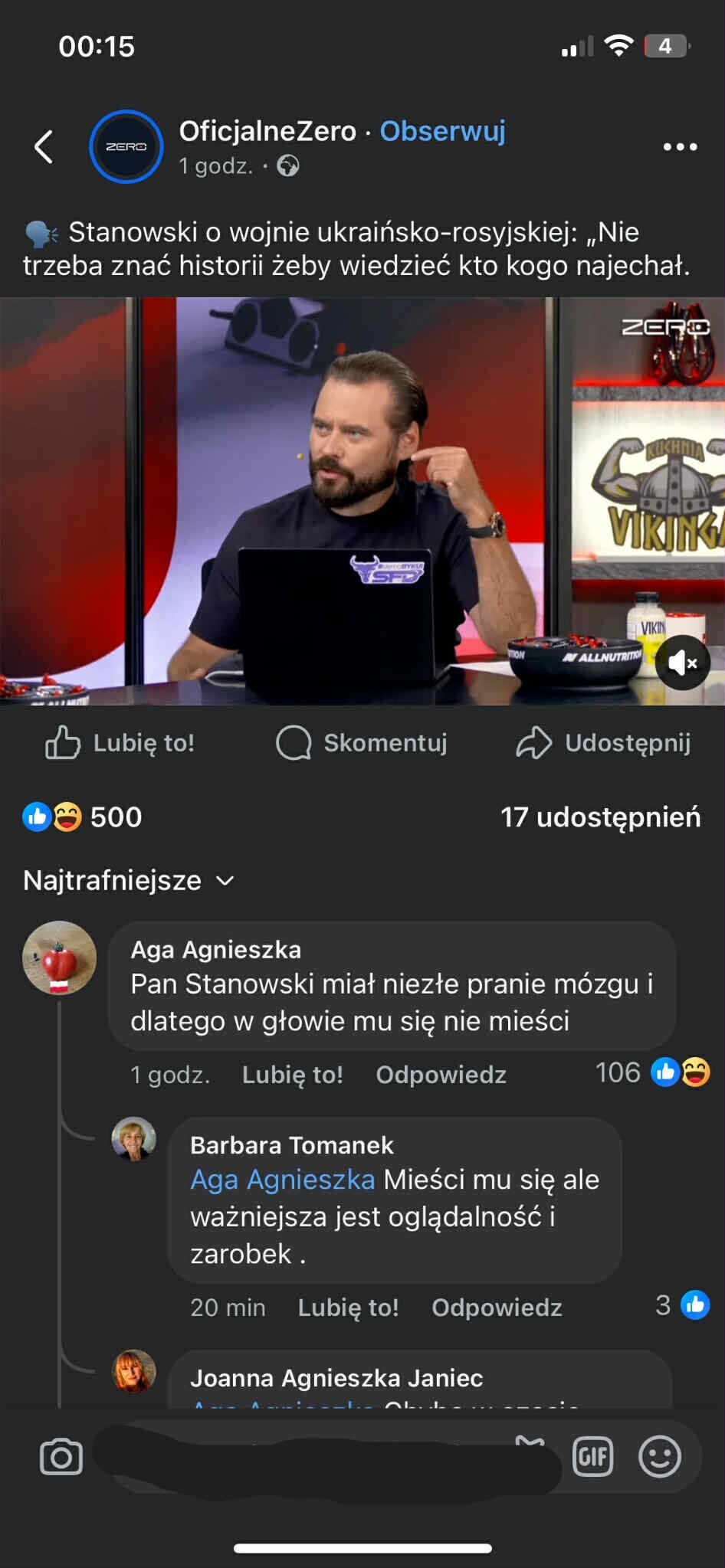The height and width of the screenshot is (1568, 725).
Task: Reply to Barbara Tomanek's comment
Action: pyautogui.click(x=497, y=1308)
